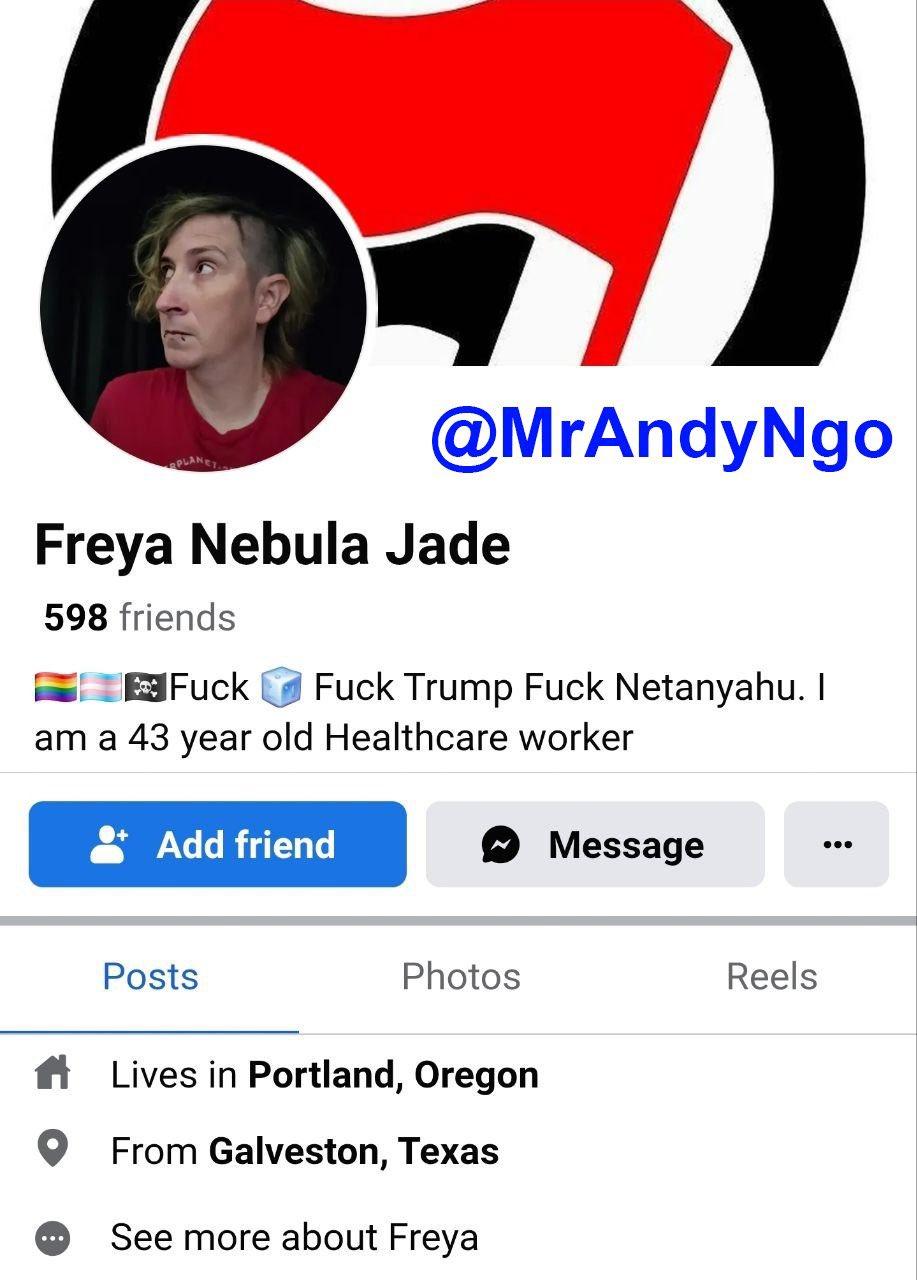Screen dimensions: 917x1280
Task: Open See more about Freya
Action: [293, 1237]
